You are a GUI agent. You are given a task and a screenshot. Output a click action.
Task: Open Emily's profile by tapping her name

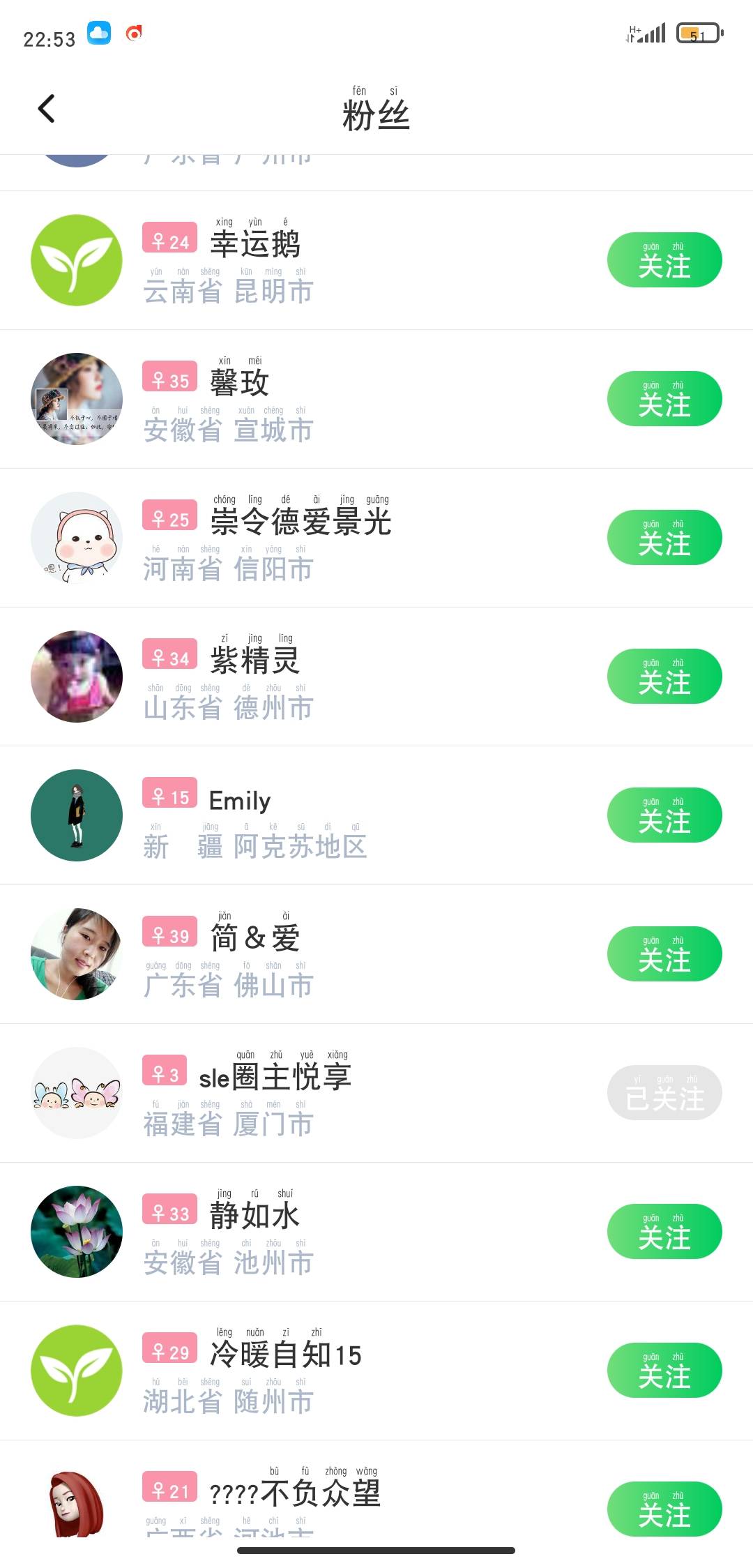(240, 801)
